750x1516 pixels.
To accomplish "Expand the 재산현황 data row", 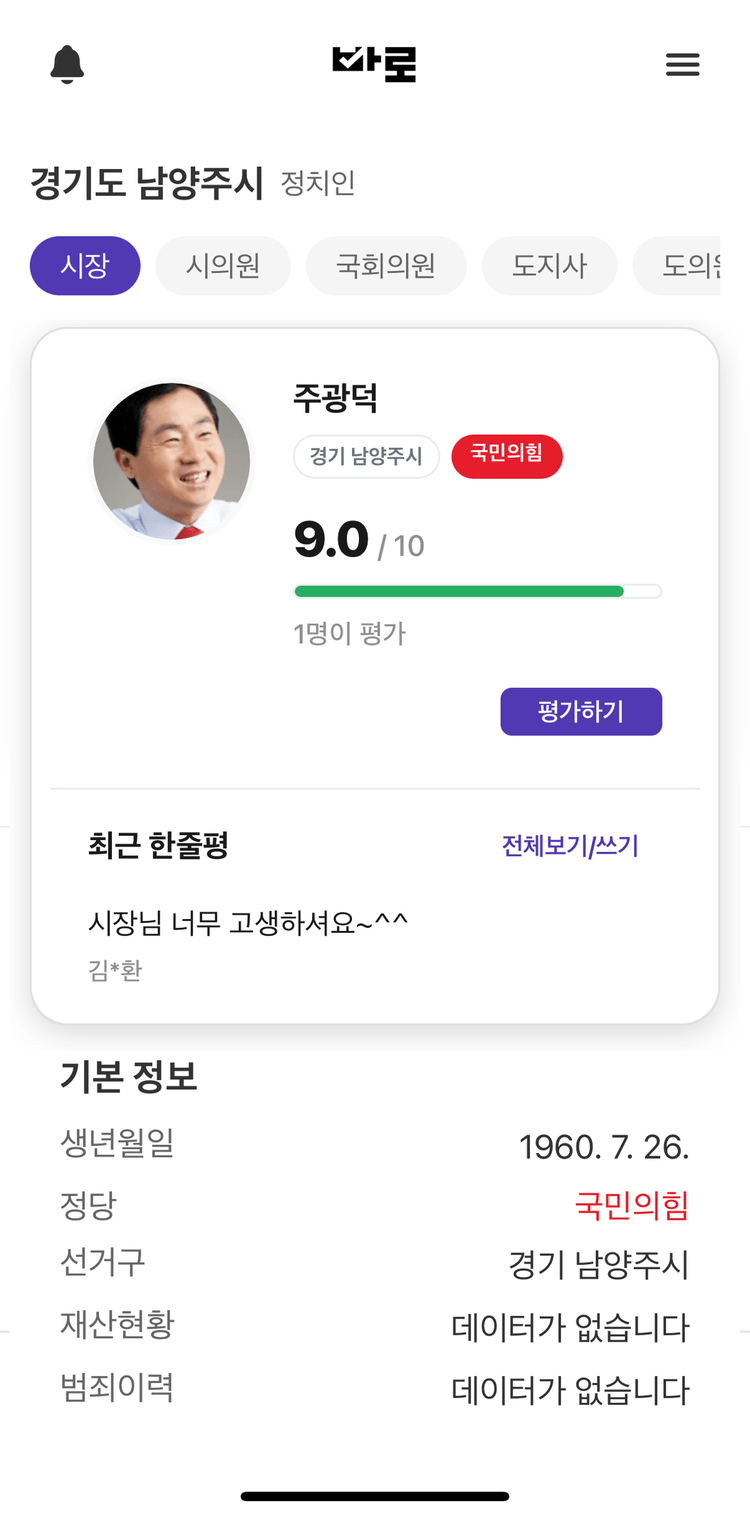I will point(117,1324).
